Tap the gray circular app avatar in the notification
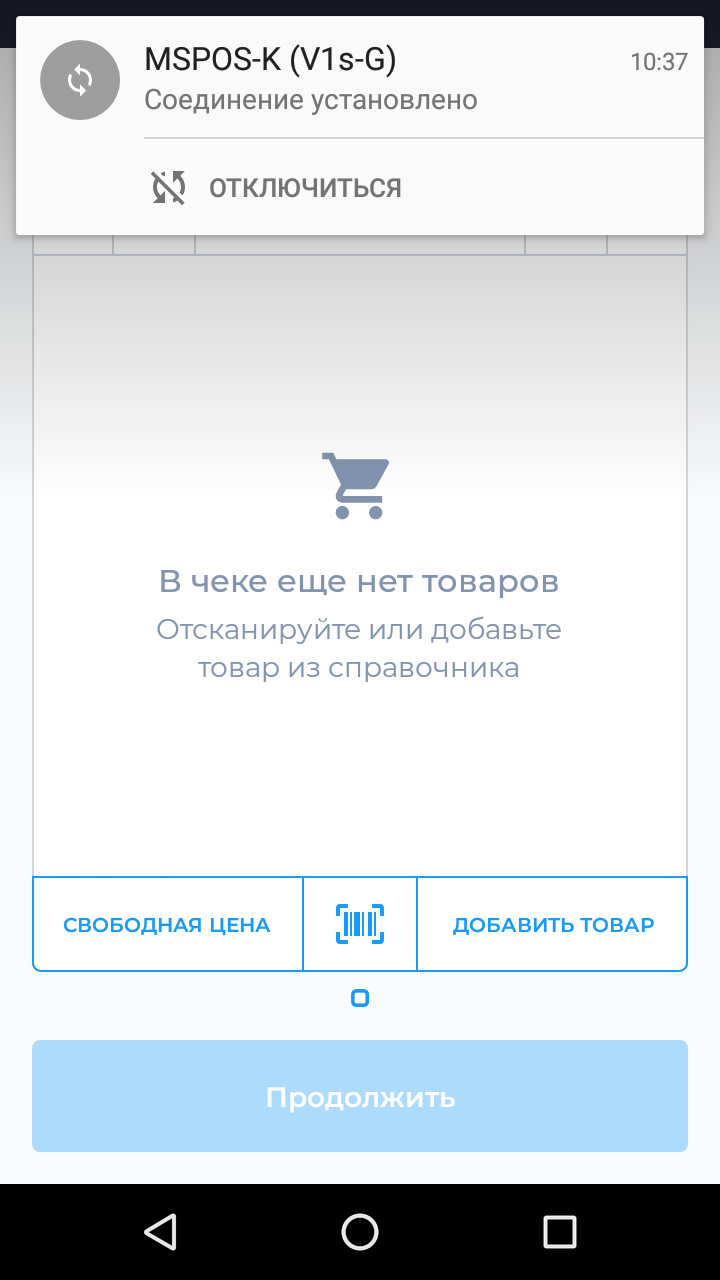 pyautogui.click(x=80, y=79)
